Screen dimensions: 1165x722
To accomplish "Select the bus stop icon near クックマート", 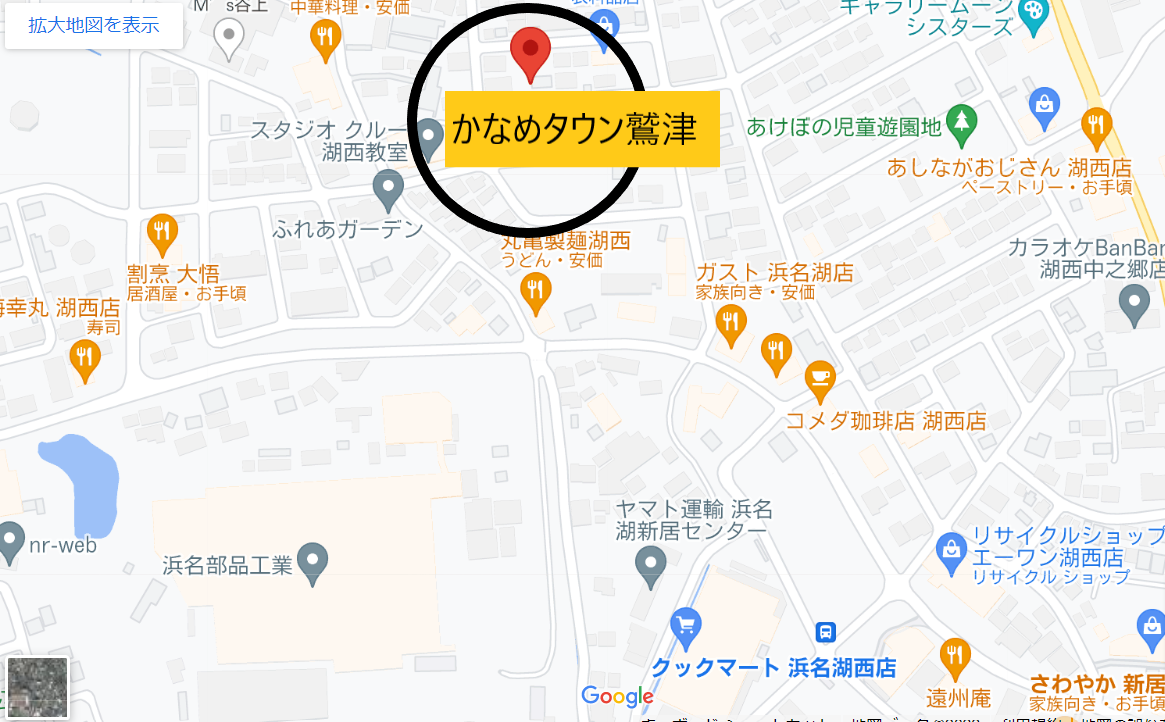I will [x=826, y=631].
